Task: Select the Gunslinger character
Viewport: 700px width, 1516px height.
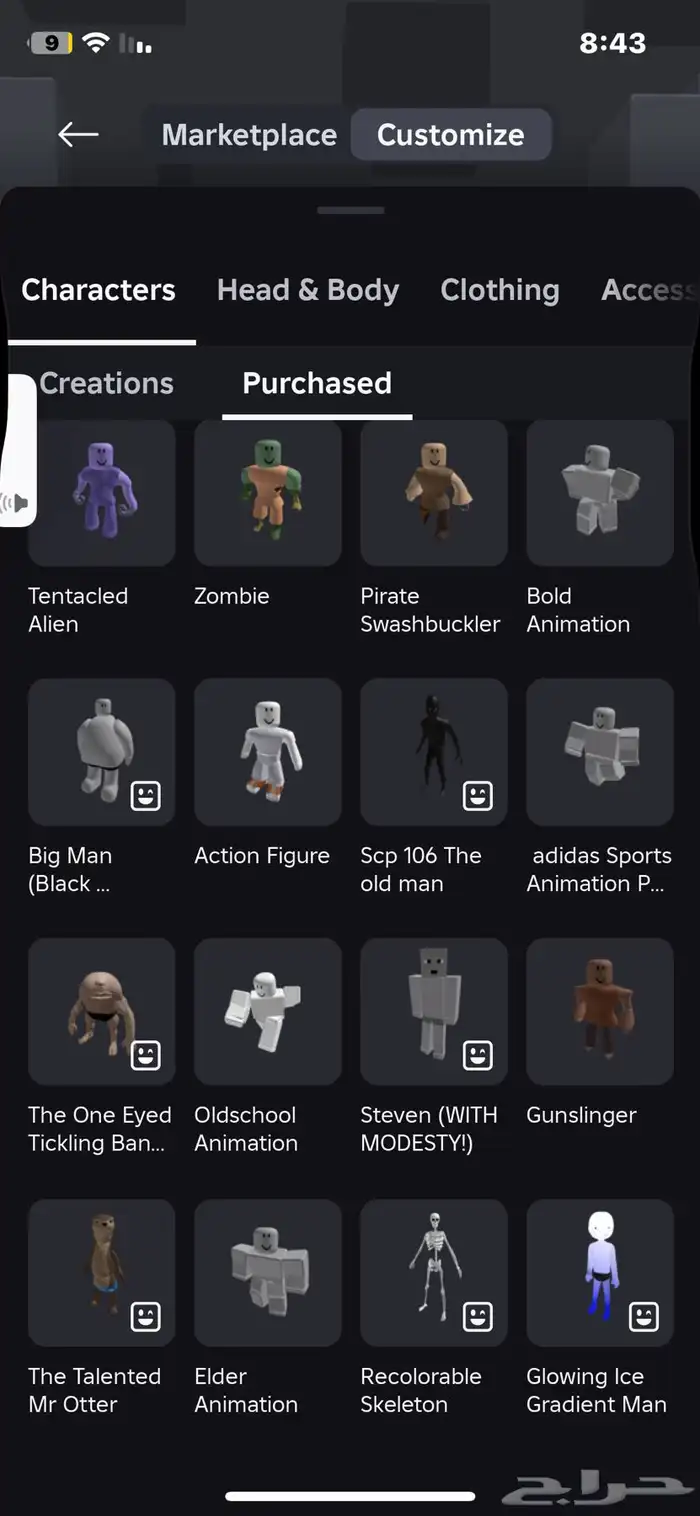Action: click(x=599, y=1011)
